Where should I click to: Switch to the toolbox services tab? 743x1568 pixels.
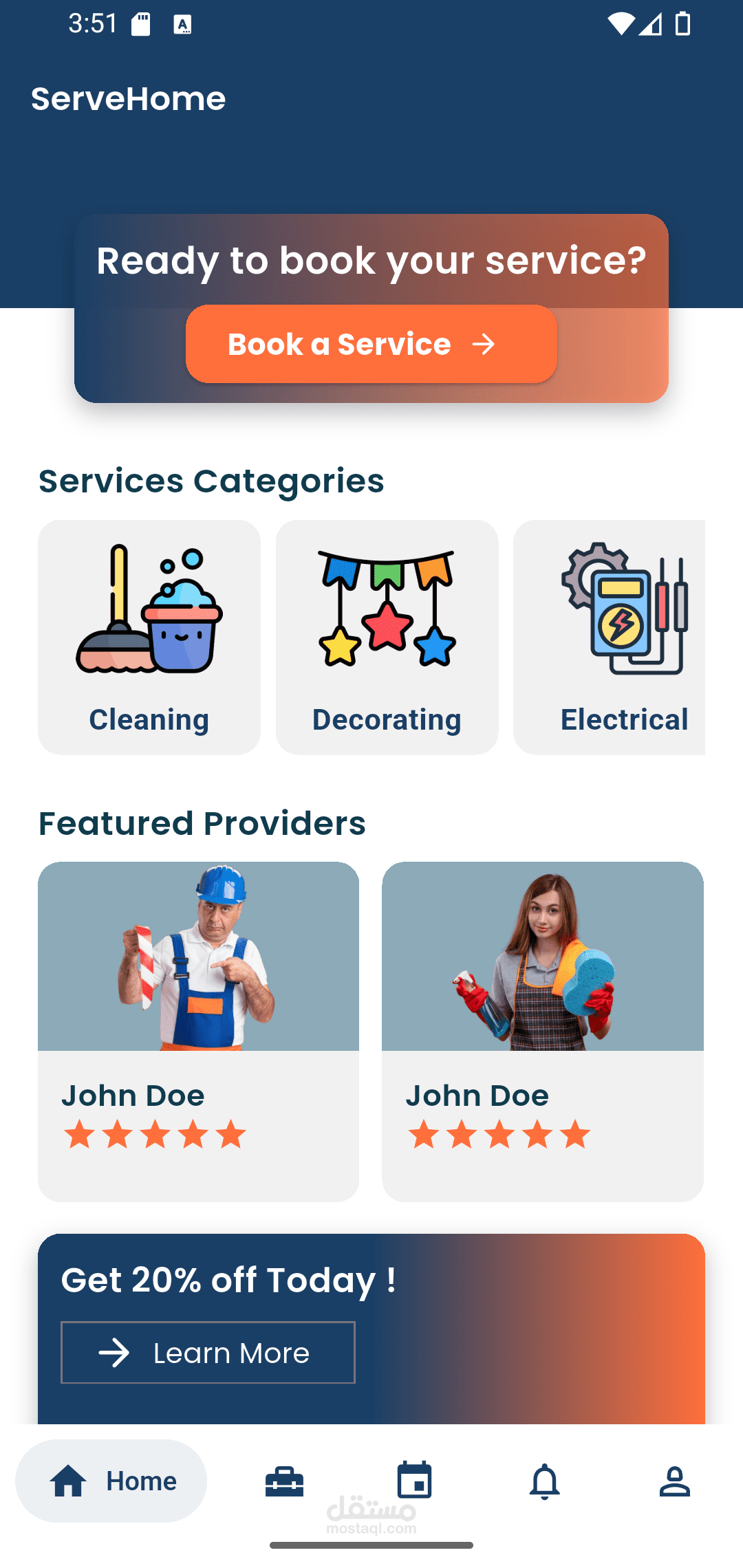pyautogui.click(x=284, y=1481)
